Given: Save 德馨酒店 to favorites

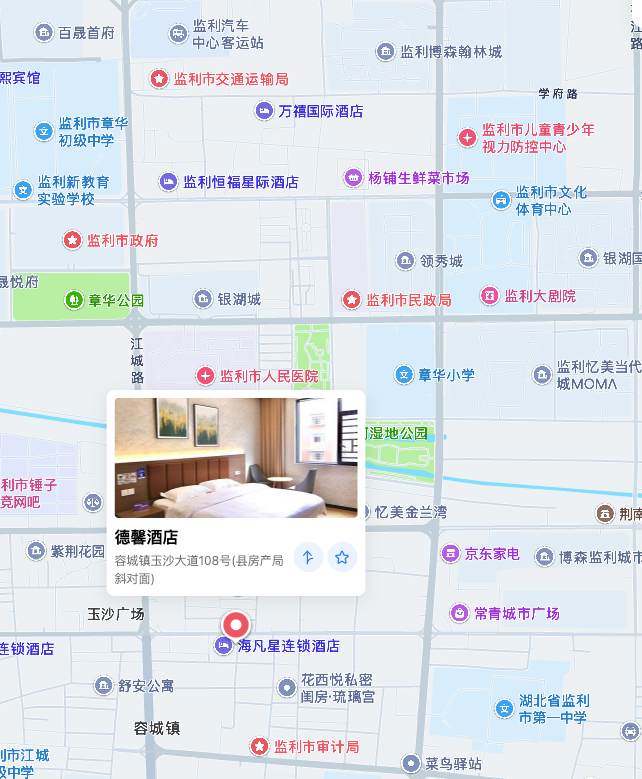Looking at the screenshot, I should tap(342, 557).
